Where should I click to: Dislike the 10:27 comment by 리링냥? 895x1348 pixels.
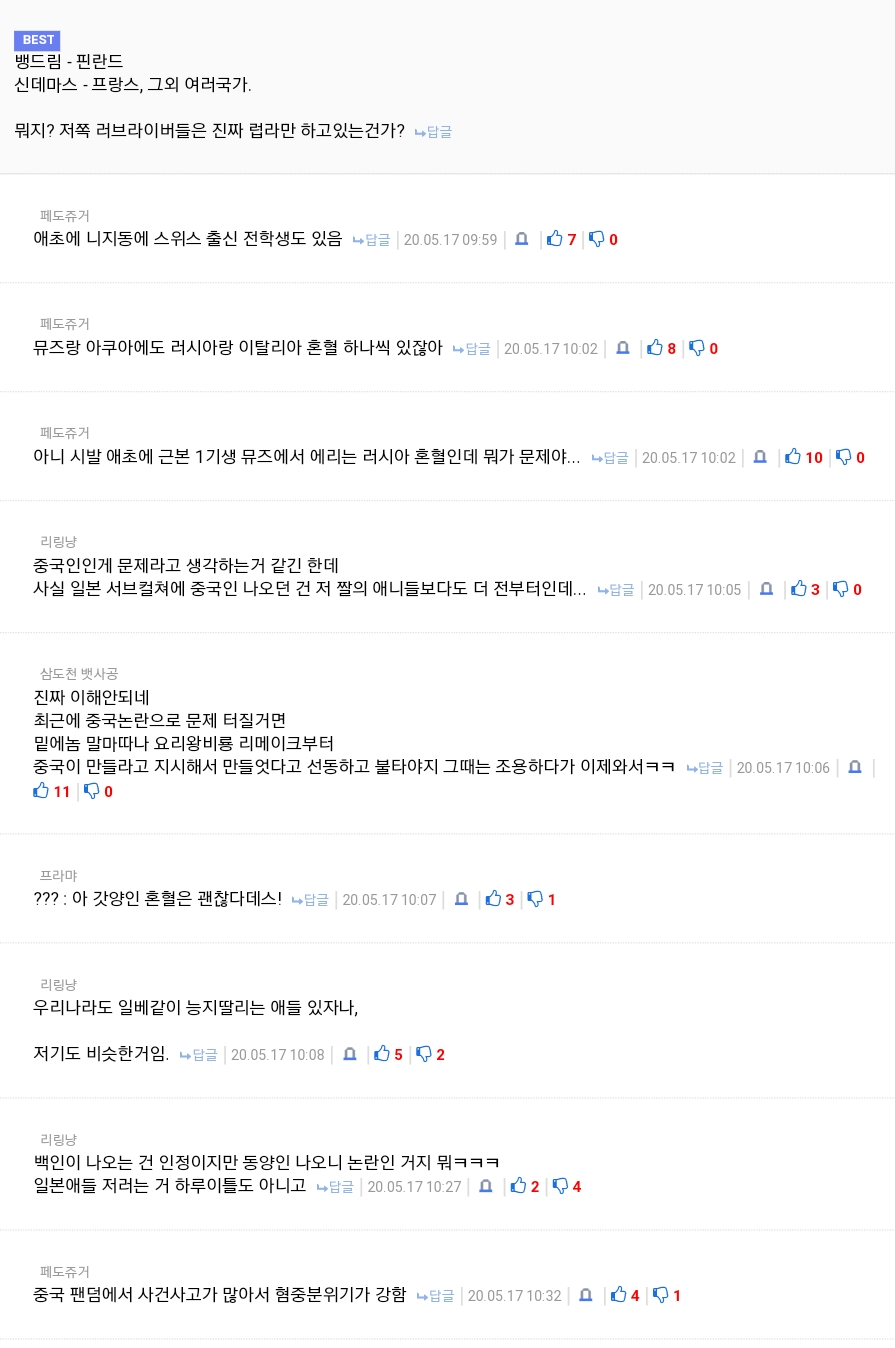point(560,1186)
